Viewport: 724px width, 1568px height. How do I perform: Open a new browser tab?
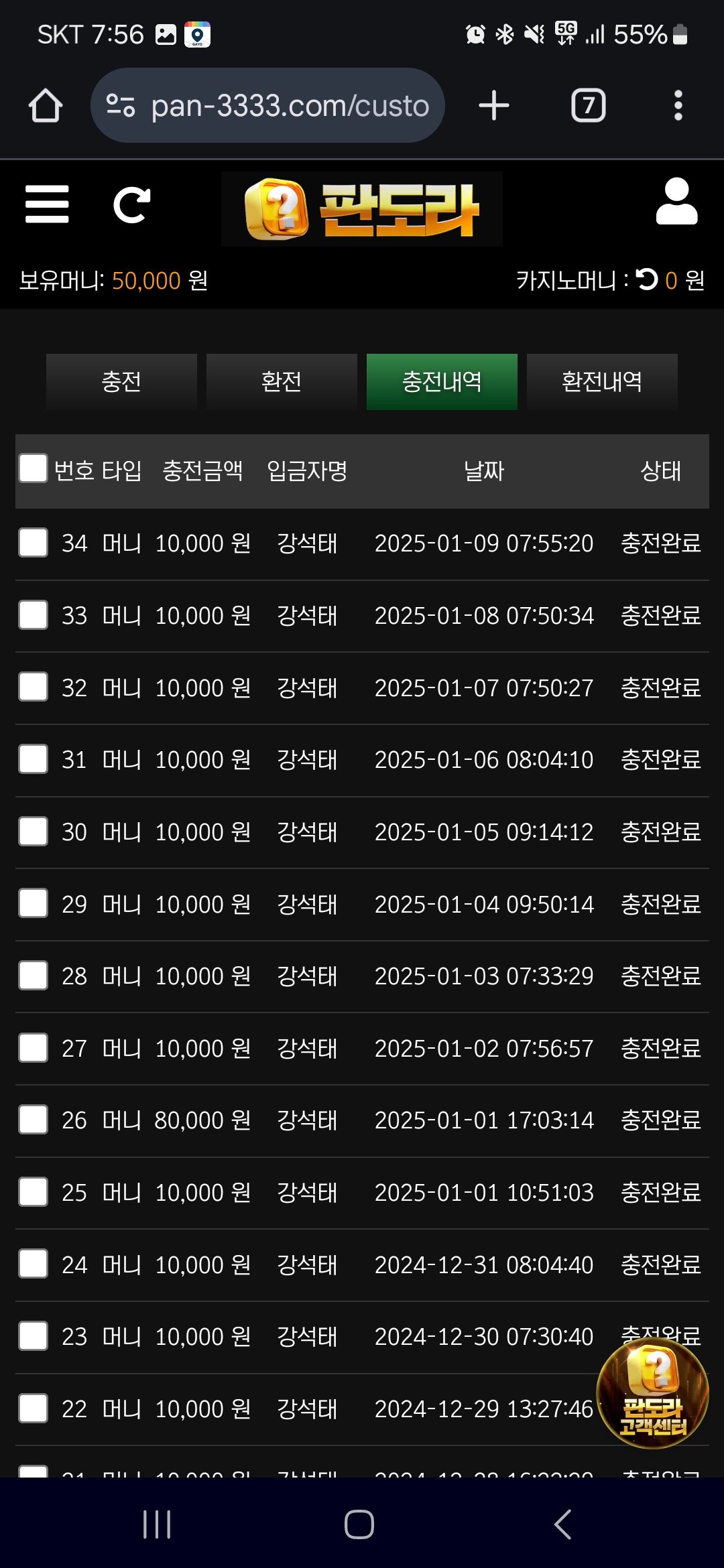494,105
